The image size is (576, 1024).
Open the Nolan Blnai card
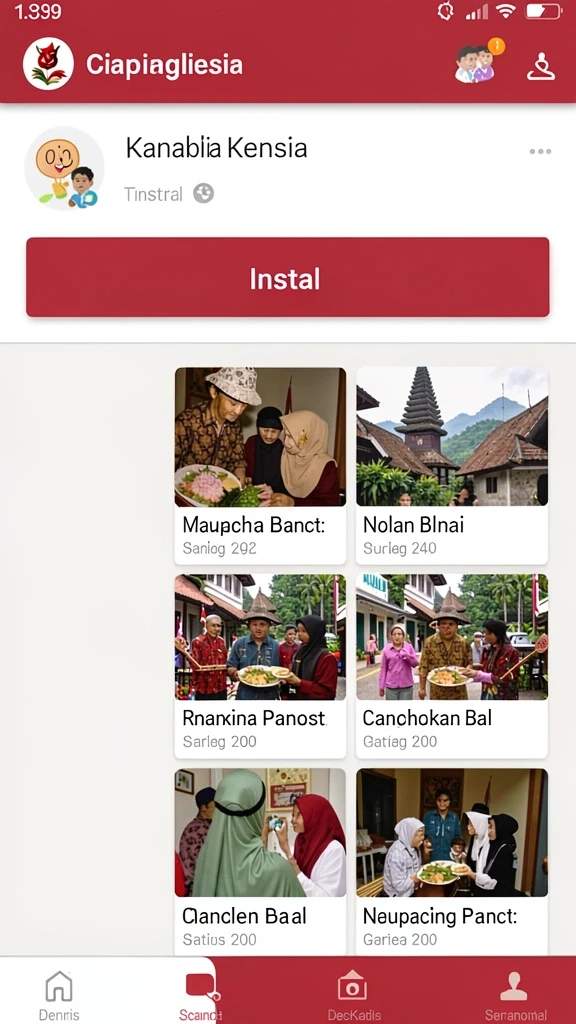click(452, 466)
